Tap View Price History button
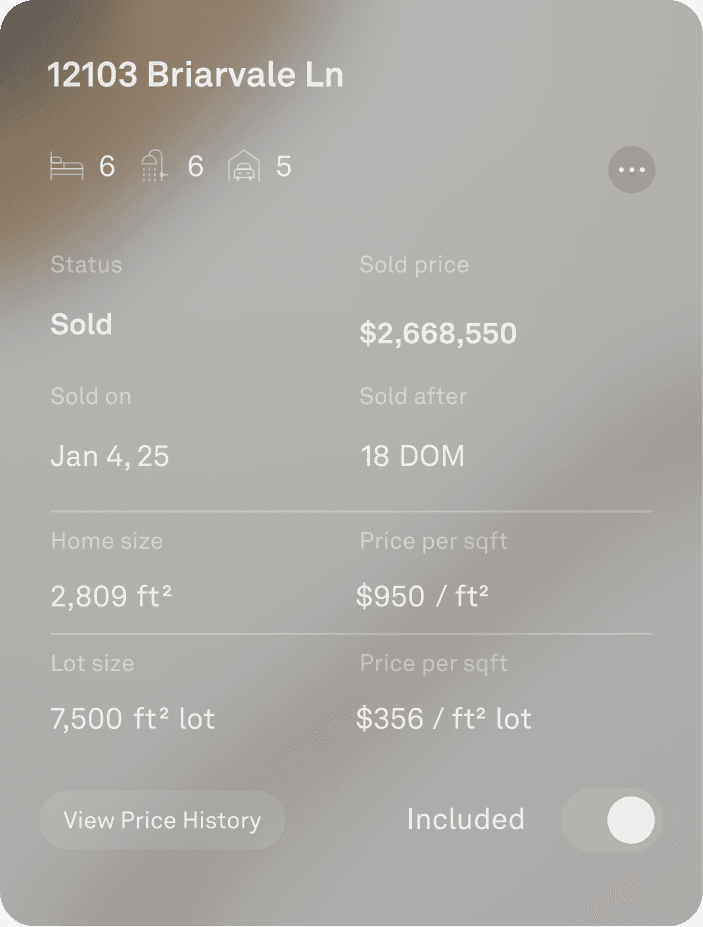The height and width of the screenshot is (927, 703). (162, 821)
